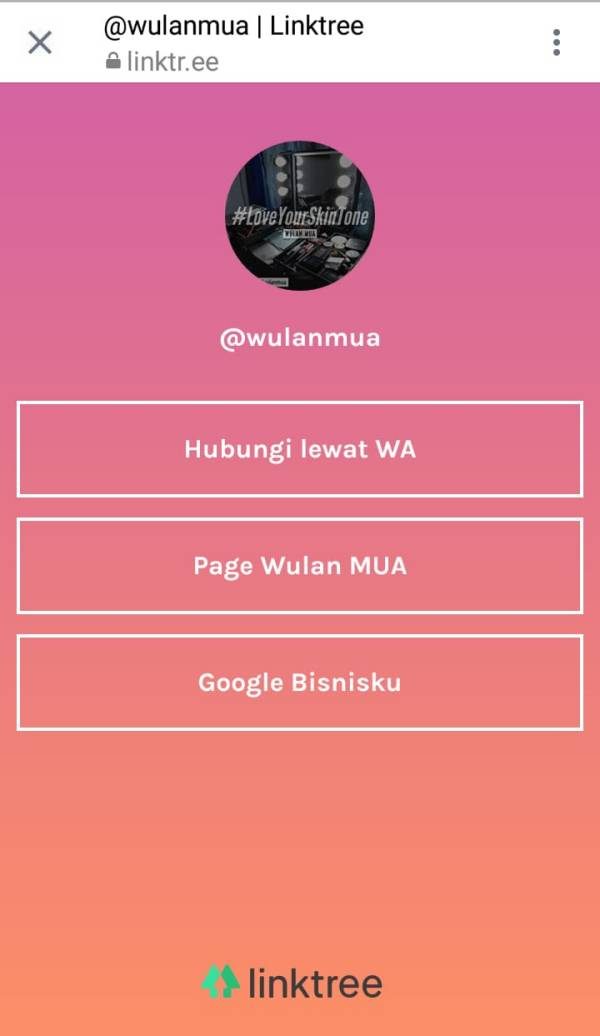Open the Google Bisnisku link
The image size is (600, 1036).
coord(299,682)
